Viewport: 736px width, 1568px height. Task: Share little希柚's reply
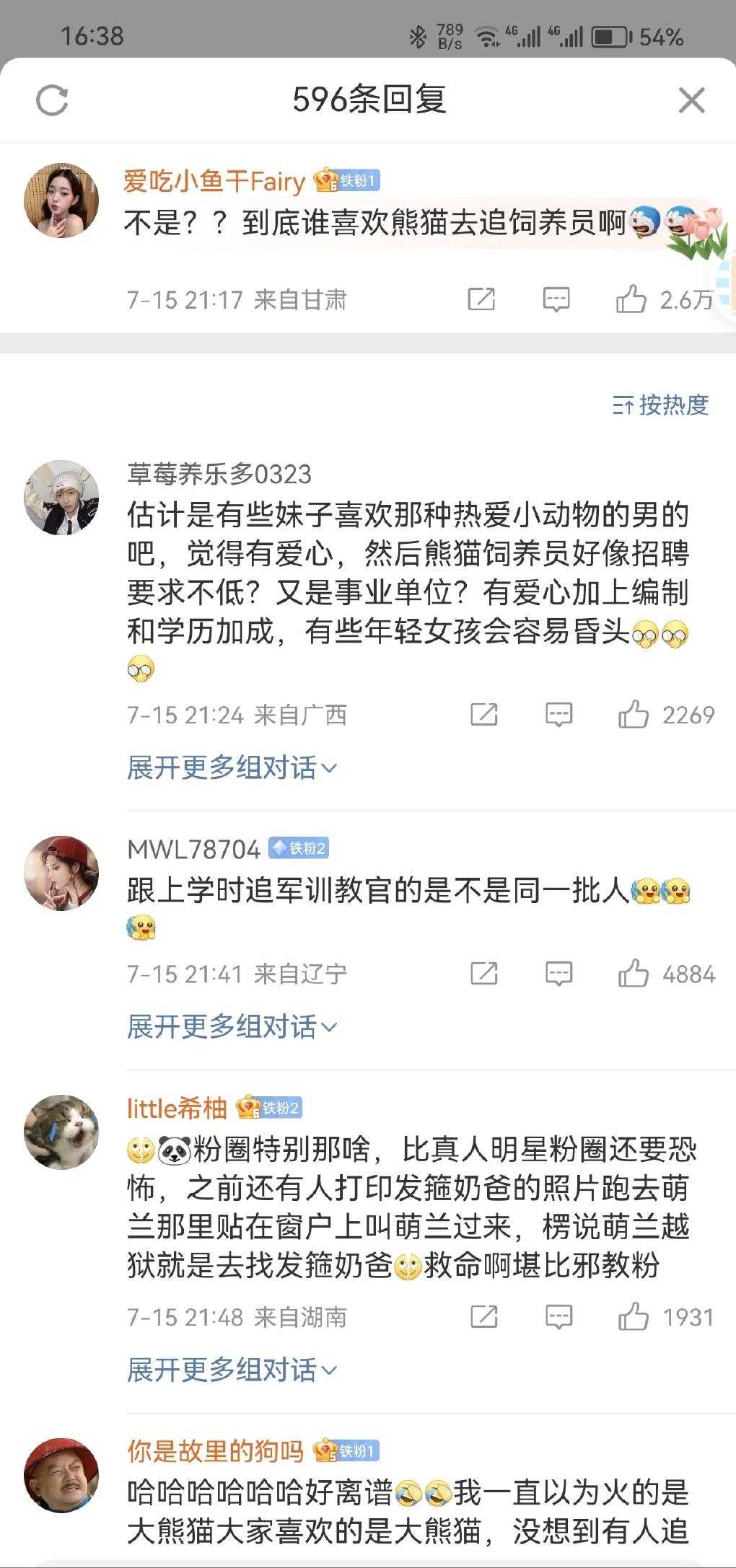[483, 1317]
